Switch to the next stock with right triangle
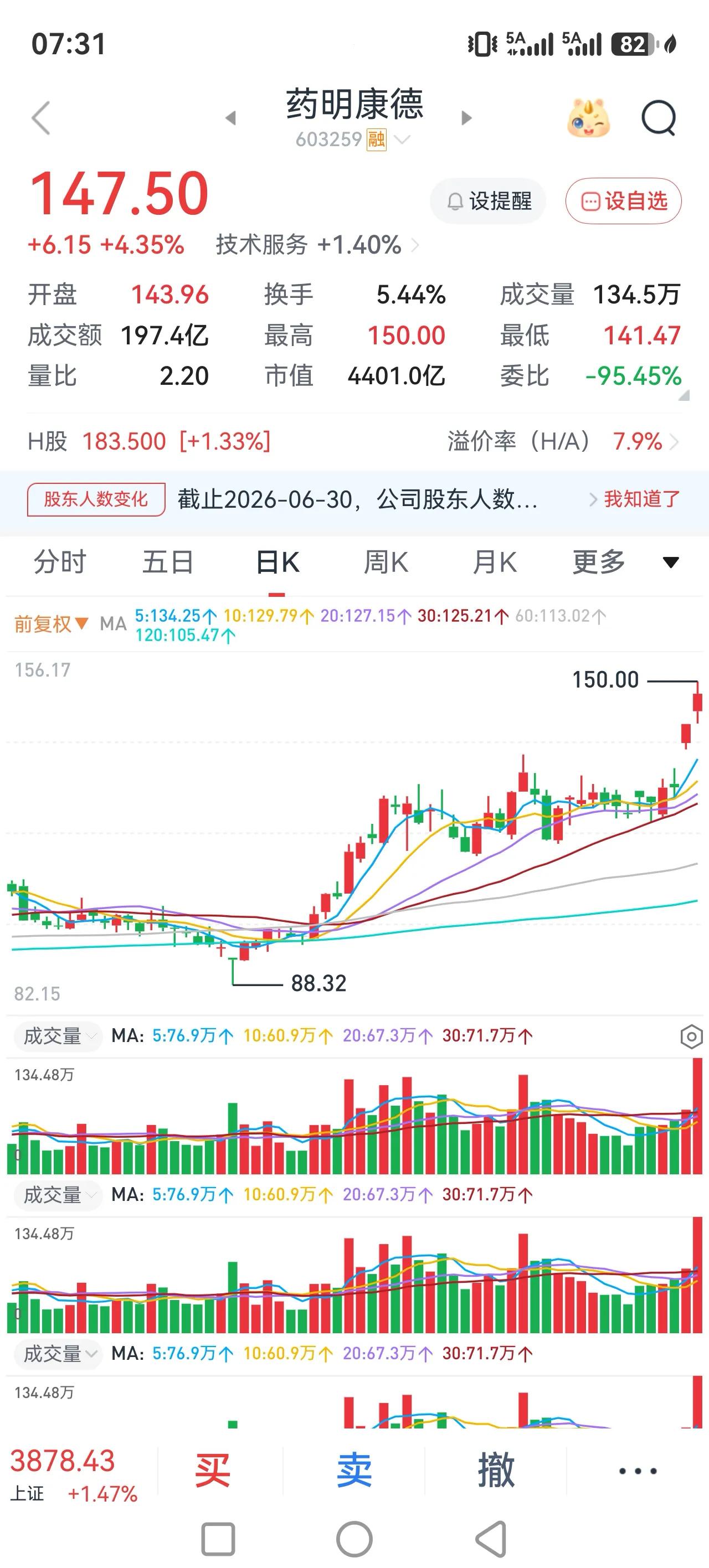Screen dimensions: 709x1568 pyautogui.click(x=466, y=118)
